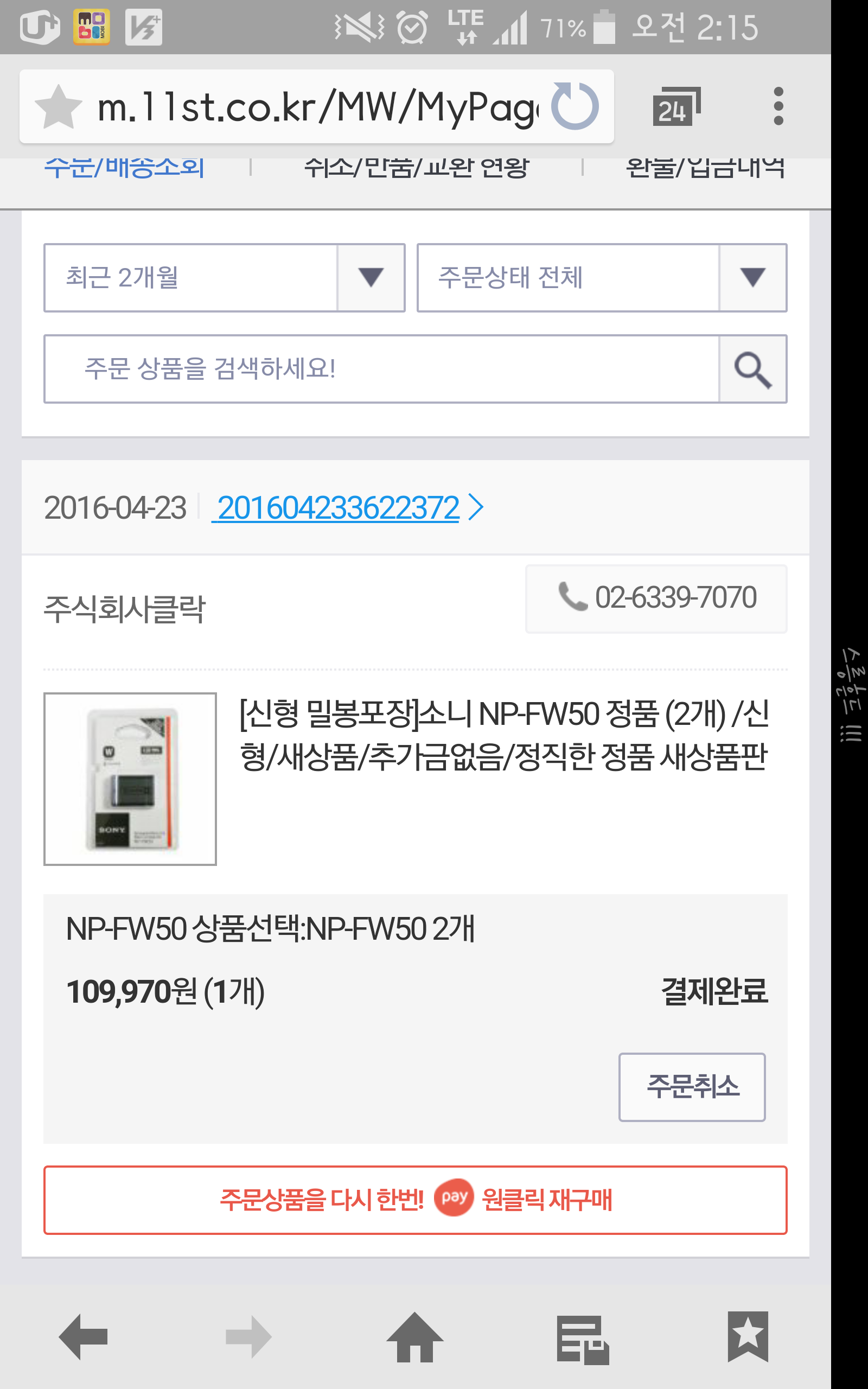Image resolution: width=868 pixels, height=1389 pixels.
Task: Tap the m.11st.co.kr URL field
Action: point(316,107)
